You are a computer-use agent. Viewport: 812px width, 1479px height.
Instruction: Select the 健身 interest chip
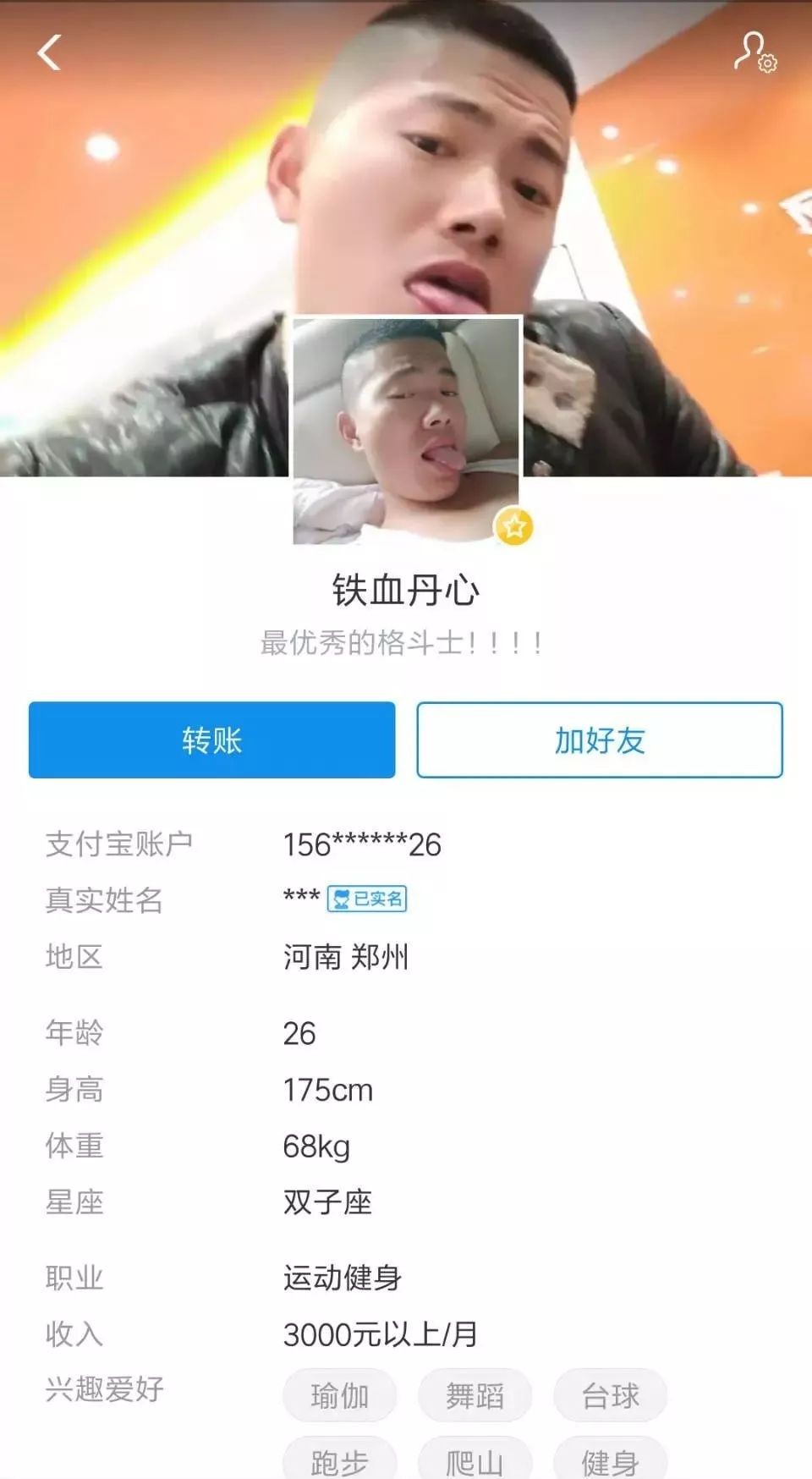coord(610,1460)
